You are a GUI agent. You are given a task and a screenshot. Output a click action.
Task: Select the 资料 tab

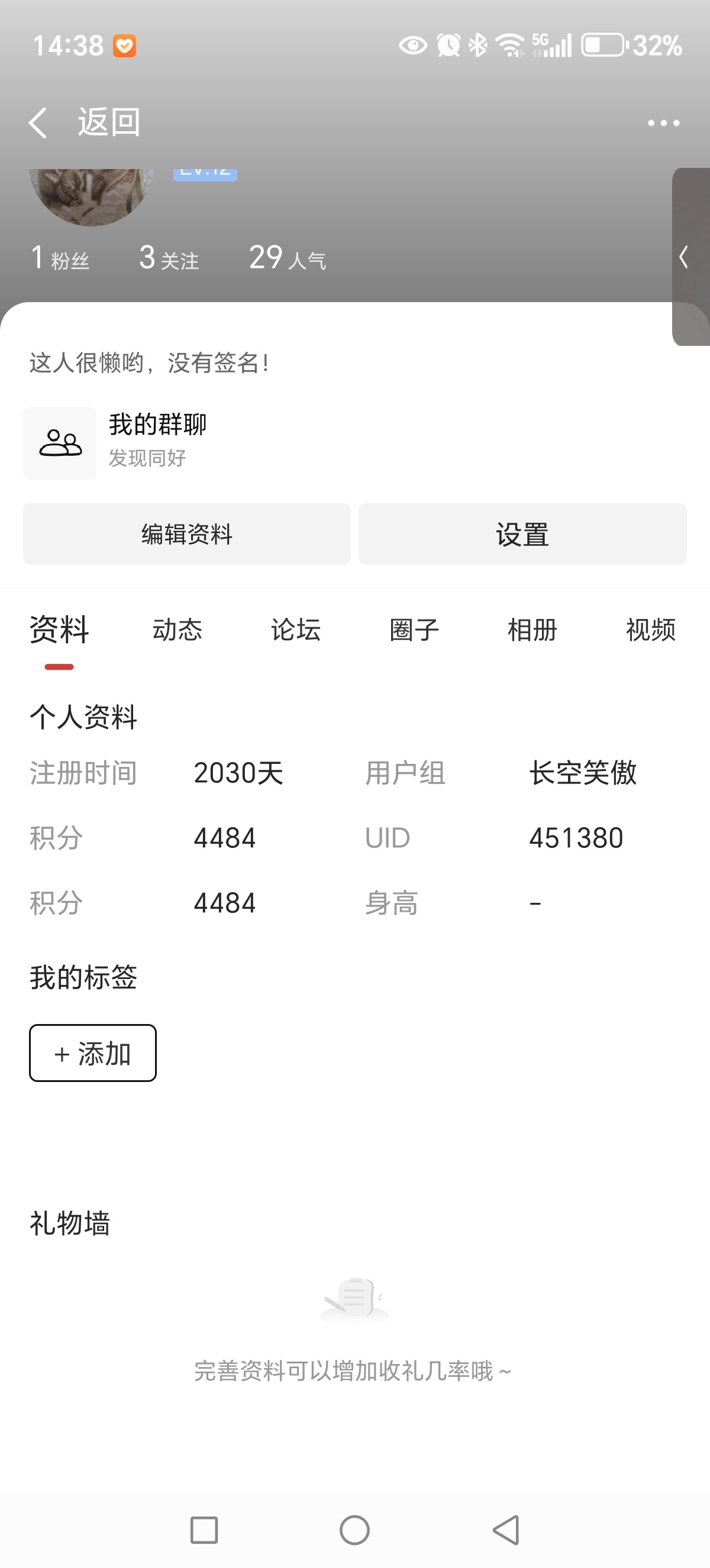tap(59, 630)
